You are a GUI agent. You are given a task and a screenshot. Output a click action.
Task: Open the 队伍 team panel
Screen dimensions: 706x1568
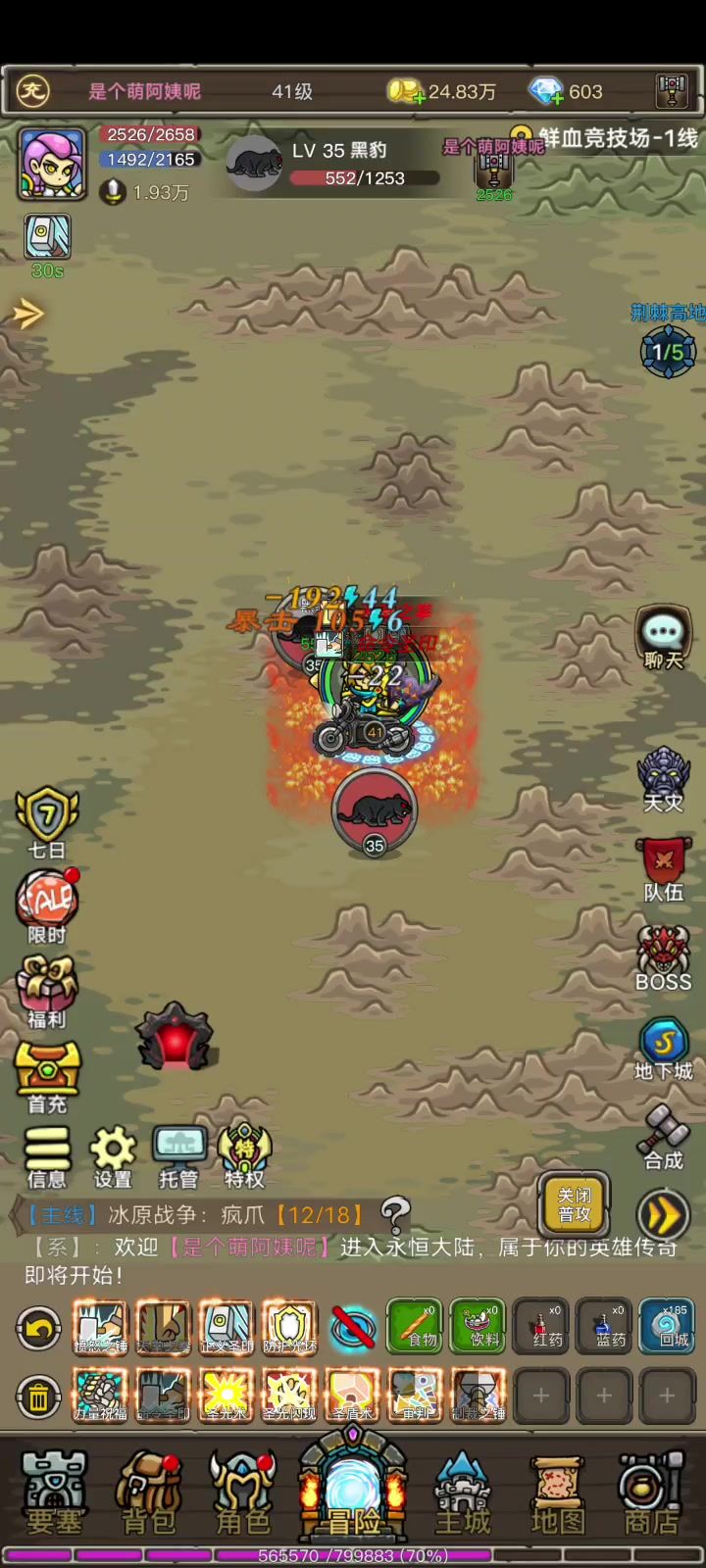pyautogui.click(x=664, y=867)
